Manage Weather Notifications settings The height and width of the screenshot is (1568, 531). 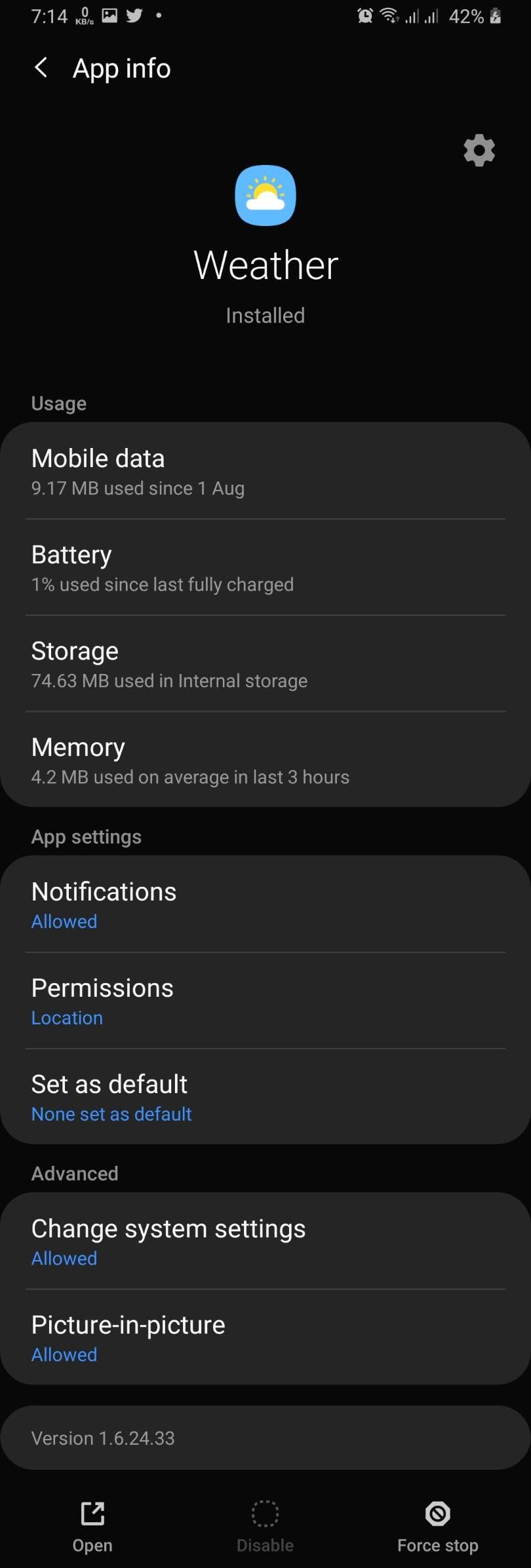click(265, 905)
